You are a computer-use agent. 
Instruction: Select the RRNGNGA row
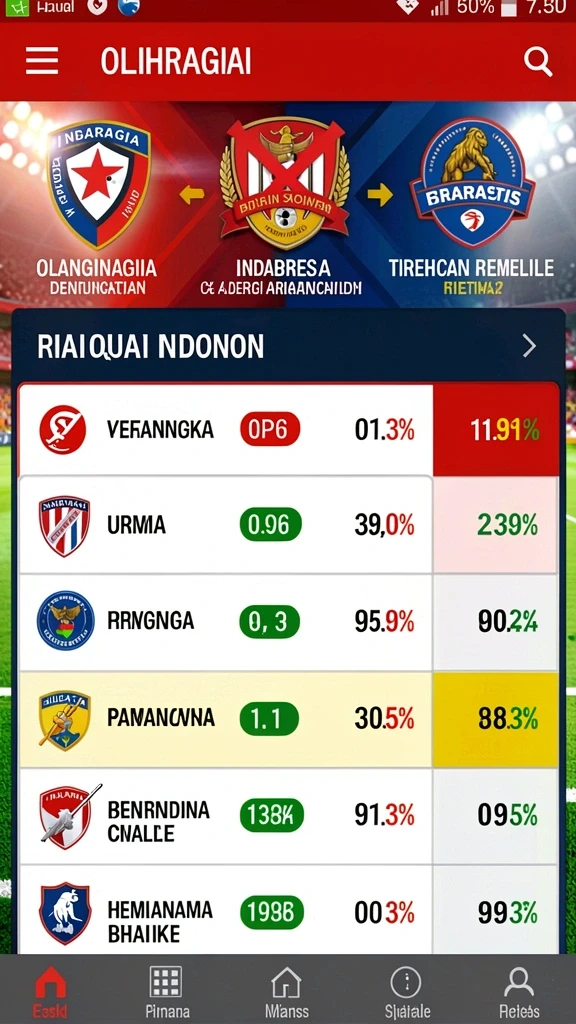pos(289,622)
